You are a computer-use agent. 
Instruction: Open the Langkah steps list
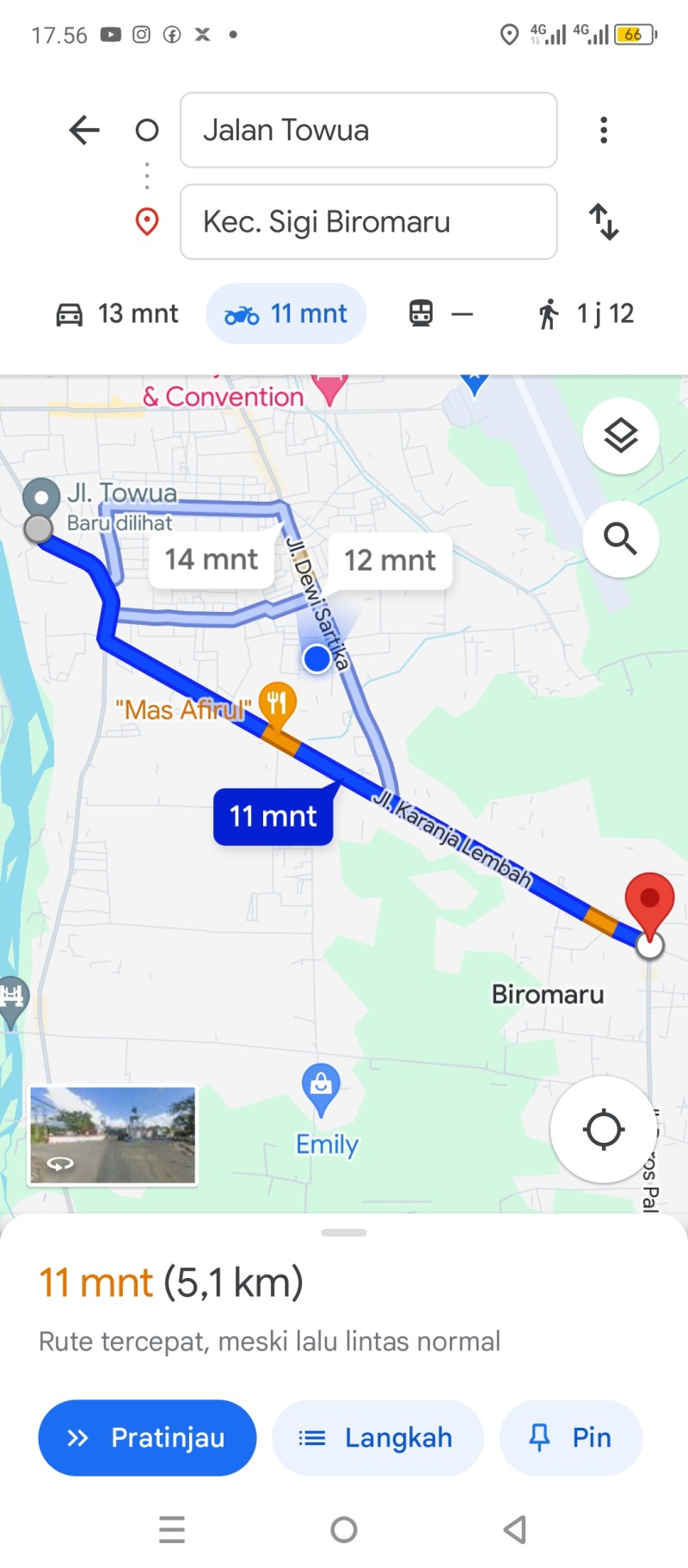(x=378, y=1438)
